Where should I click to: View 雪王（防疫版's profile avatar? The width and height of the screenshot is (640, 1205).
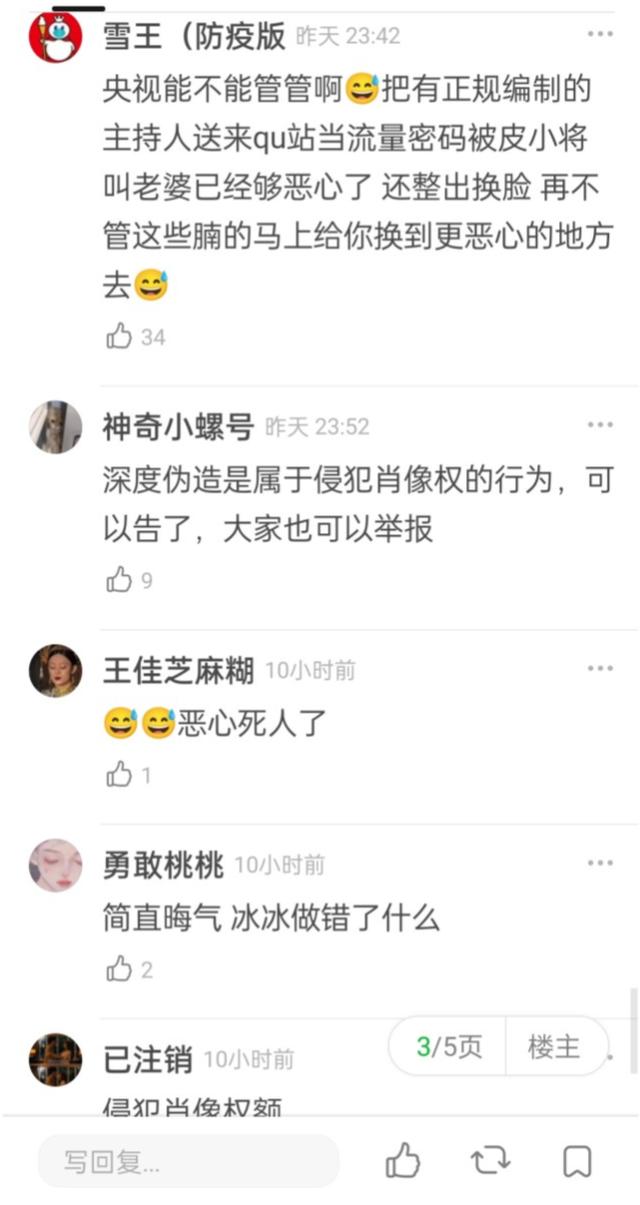56,38
